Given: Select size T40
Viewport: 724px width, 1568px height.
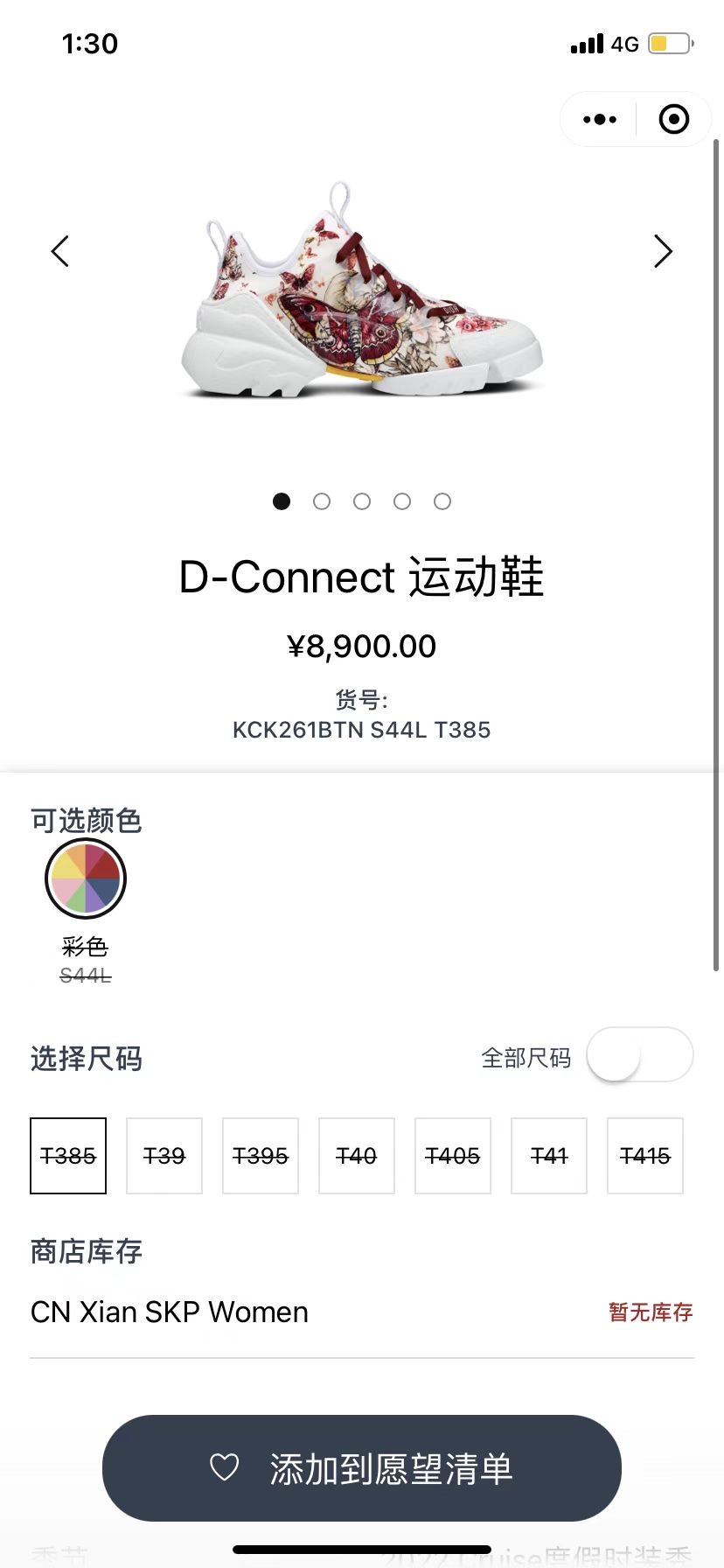Looking at the screenshot, I should tap(357, 1156).
